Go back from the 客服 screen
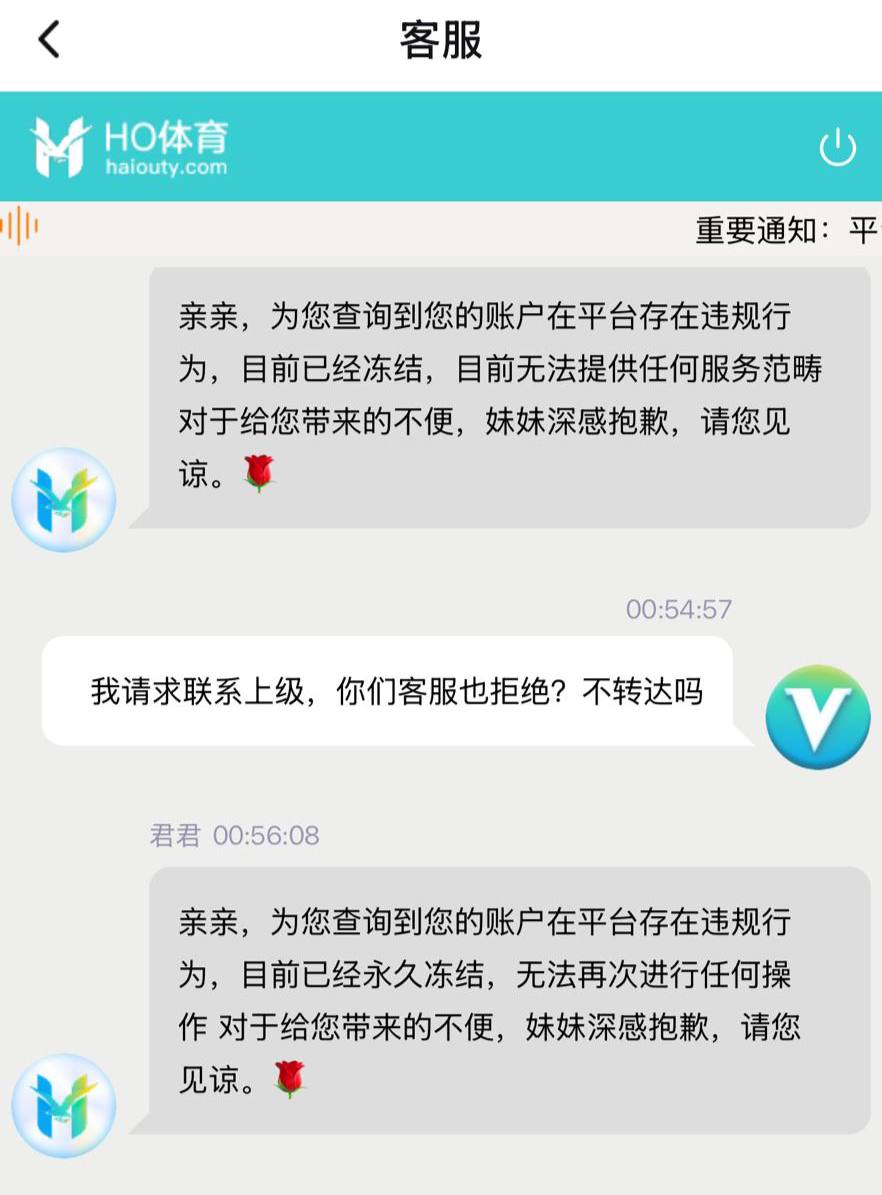The image size is (882, 1195). [x=48, y=40]
